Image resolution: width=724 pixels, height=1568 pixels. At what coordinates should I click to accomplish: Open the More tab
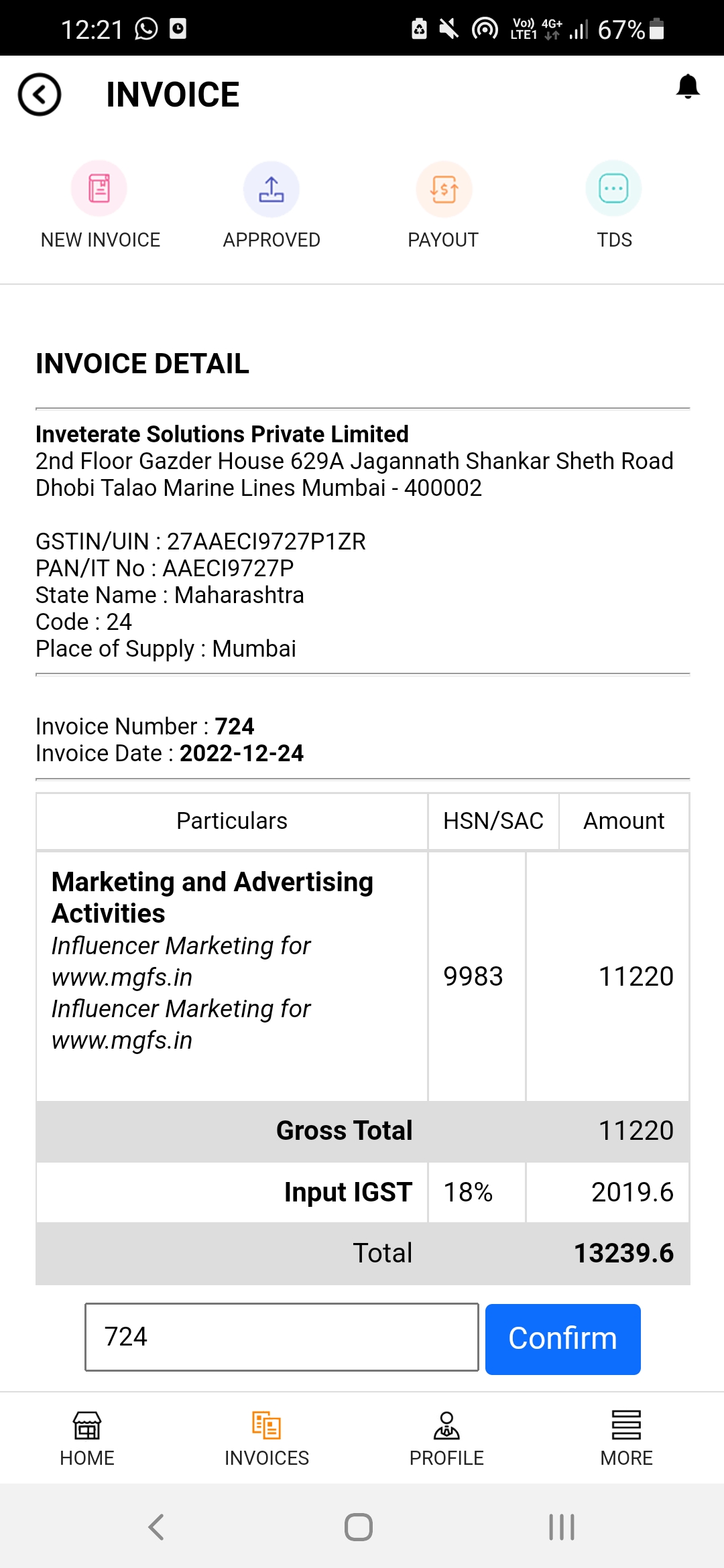coord(626,1438)
